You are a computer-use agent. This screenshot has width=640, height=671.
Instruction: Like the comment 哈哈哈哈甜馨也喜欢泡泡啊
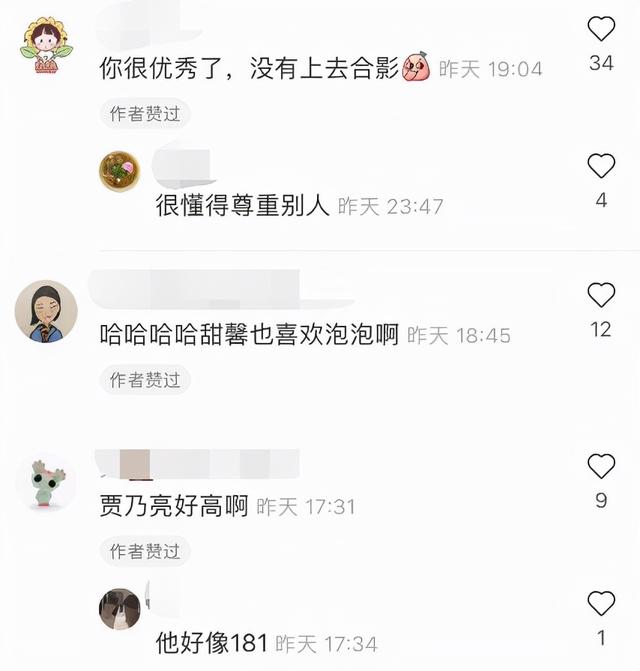[x=601, y=295]
